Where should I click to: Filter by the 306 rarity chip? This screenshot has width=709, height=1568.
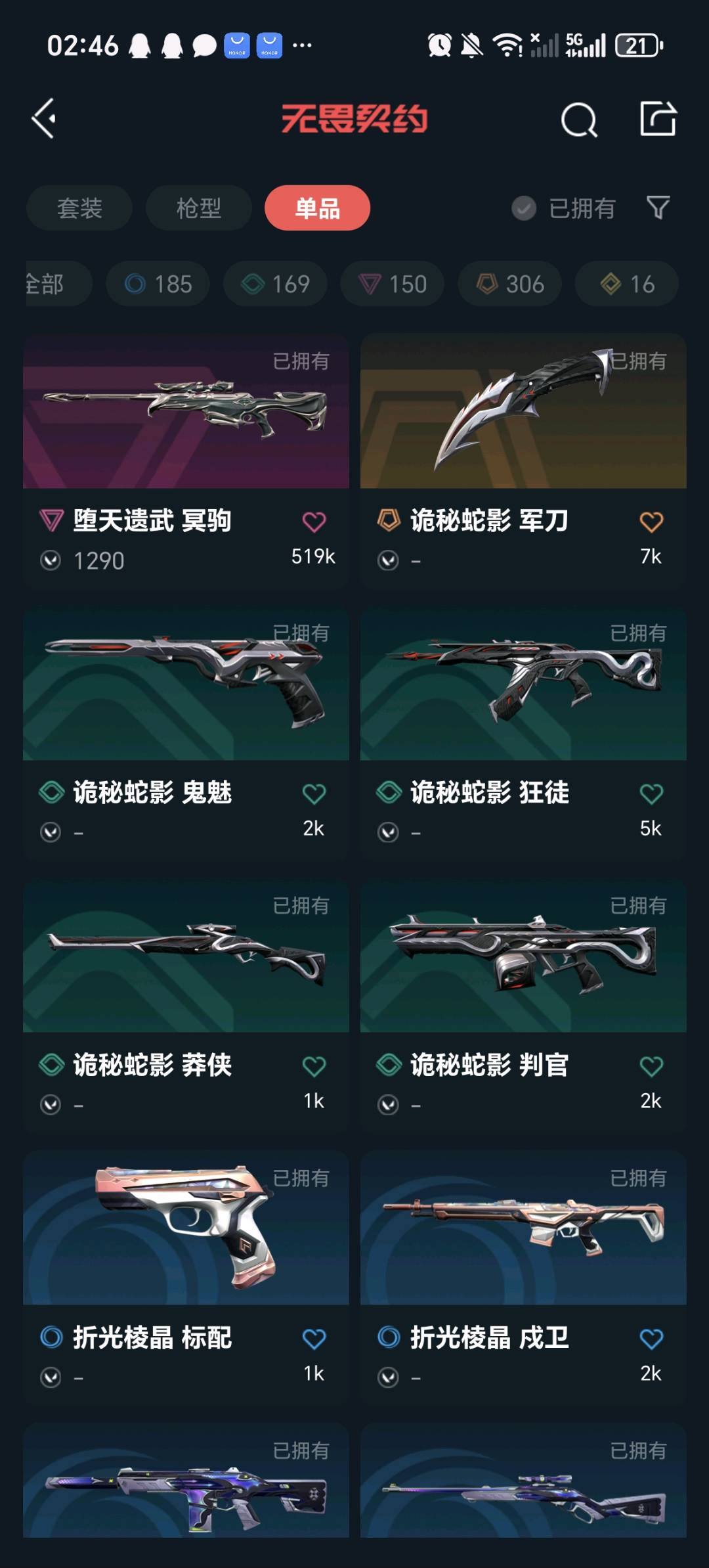click(510, 284)
